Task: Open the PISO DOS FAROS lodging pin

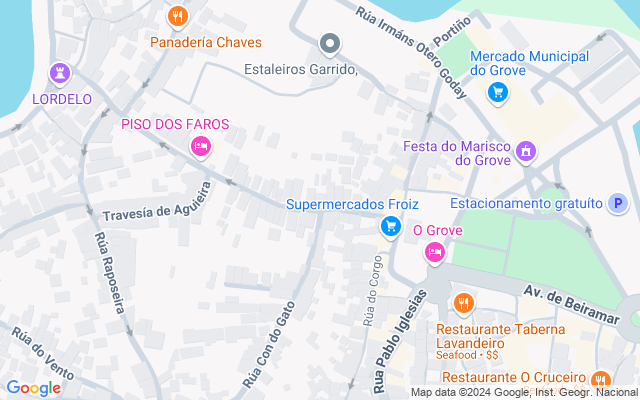Action: coord(200,148)
